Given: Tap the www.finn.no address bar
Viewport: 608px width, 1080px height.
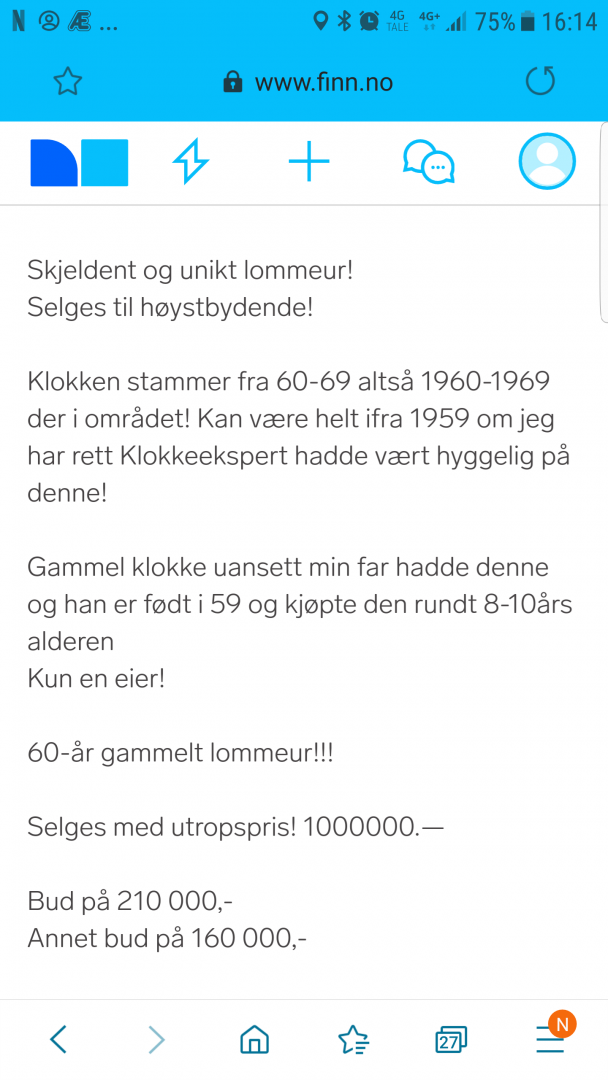Looking at the screenshot, I should pos(310,82).
